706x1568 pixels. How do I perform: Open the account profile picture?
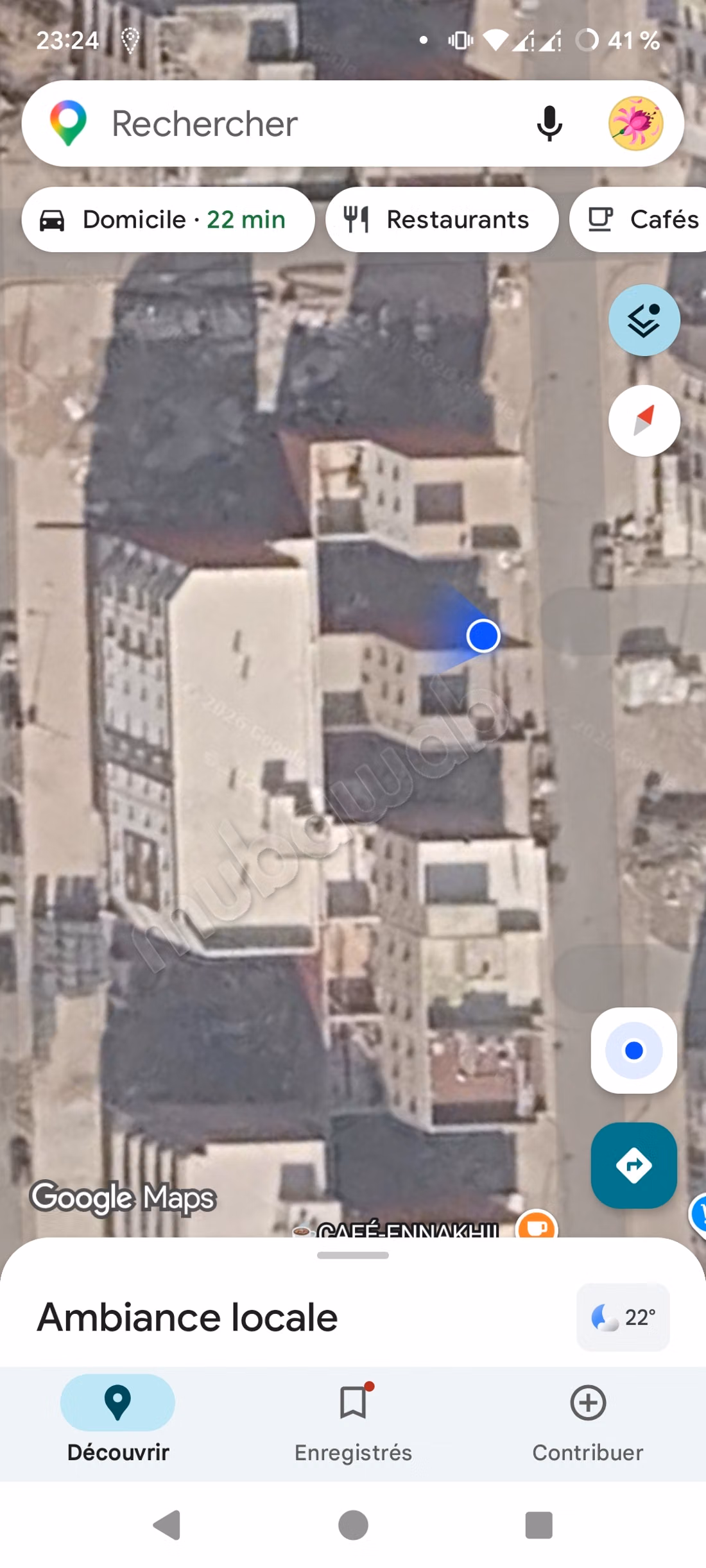pyautogui.click(x=635, y=123)
